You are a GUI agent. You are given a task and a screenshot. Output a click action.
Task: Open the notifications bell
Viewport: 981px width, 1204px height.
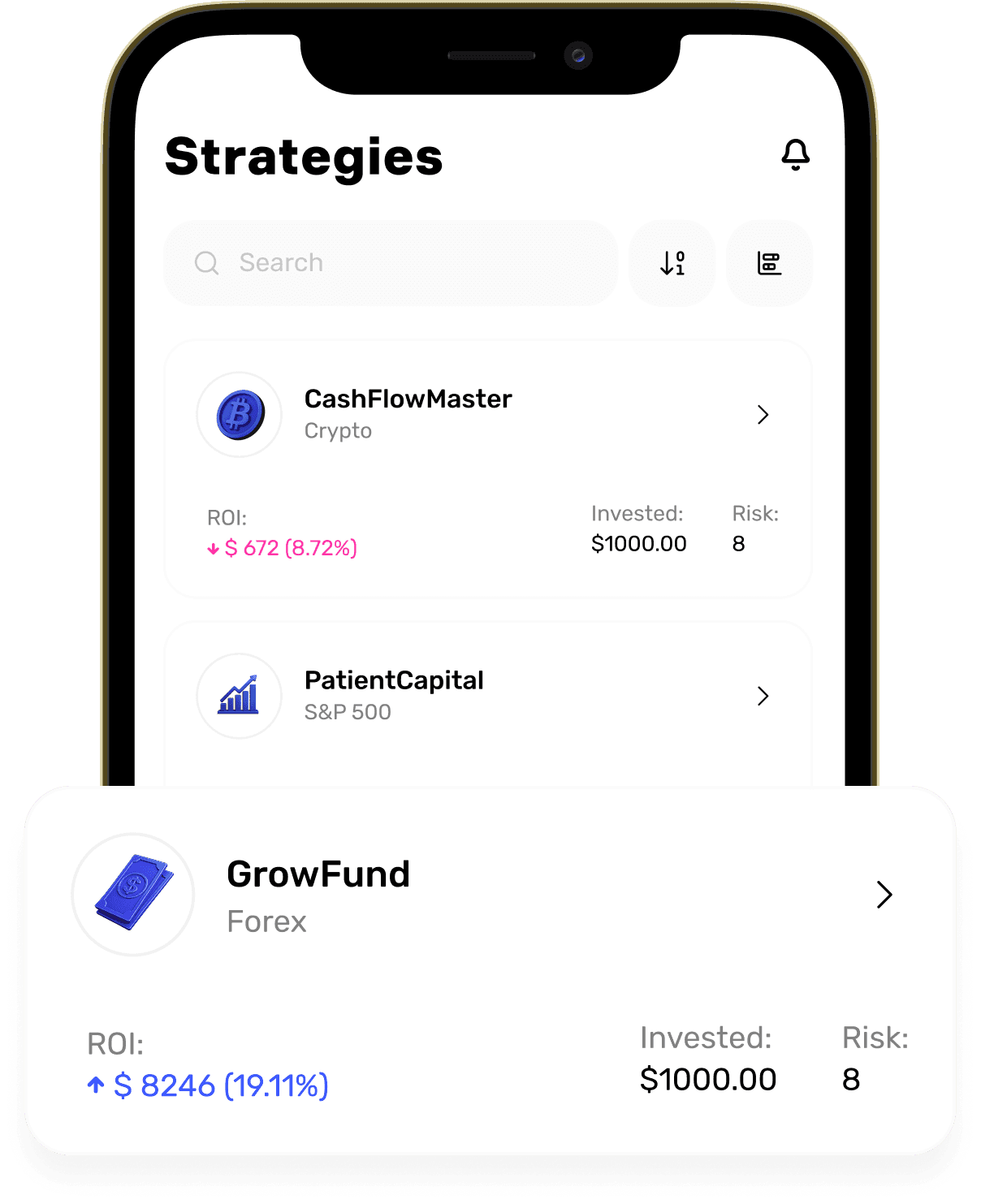[x=796, y=155]
